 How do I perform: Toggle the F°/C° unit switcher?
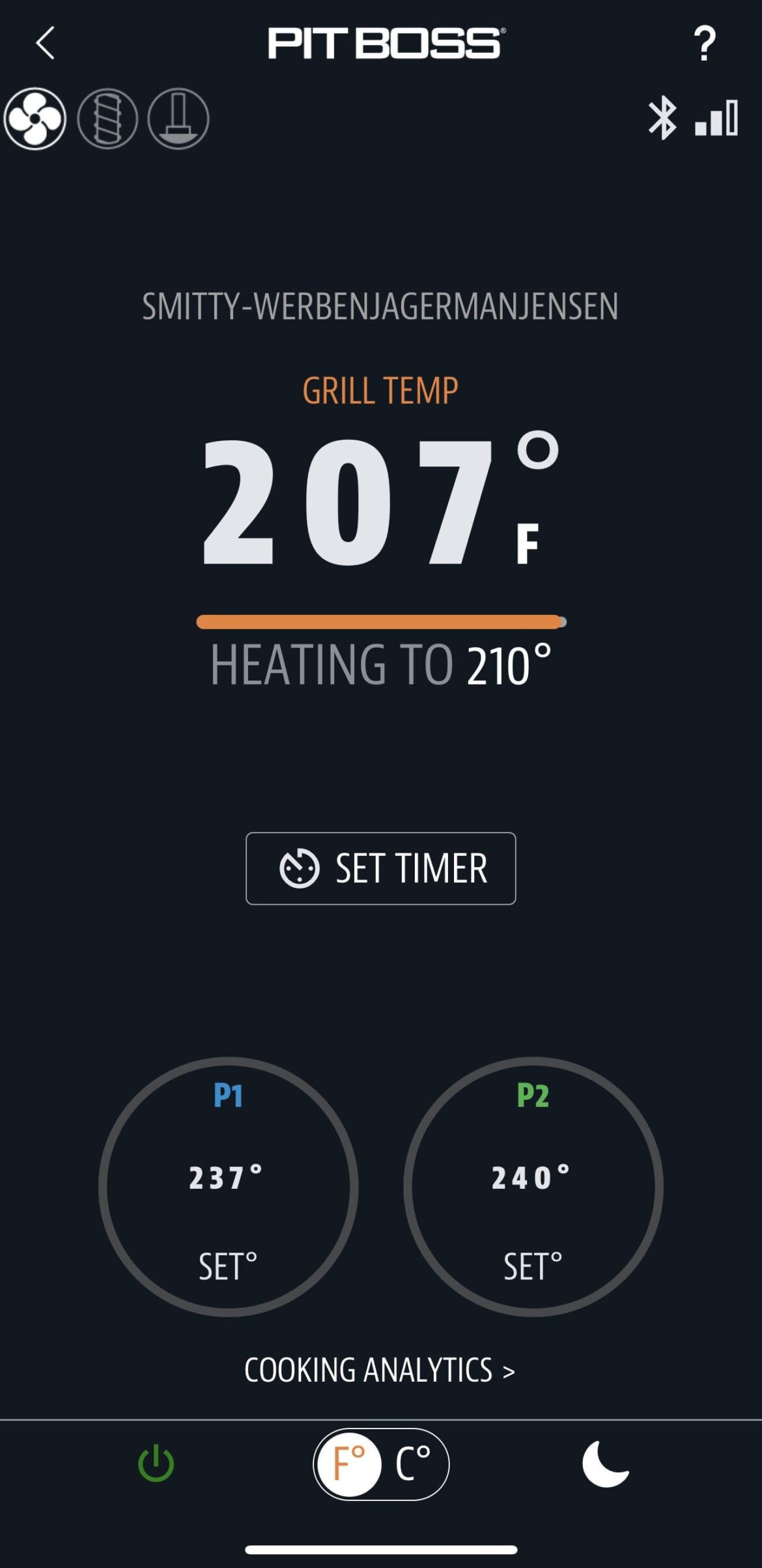[x=381, y=1463]
